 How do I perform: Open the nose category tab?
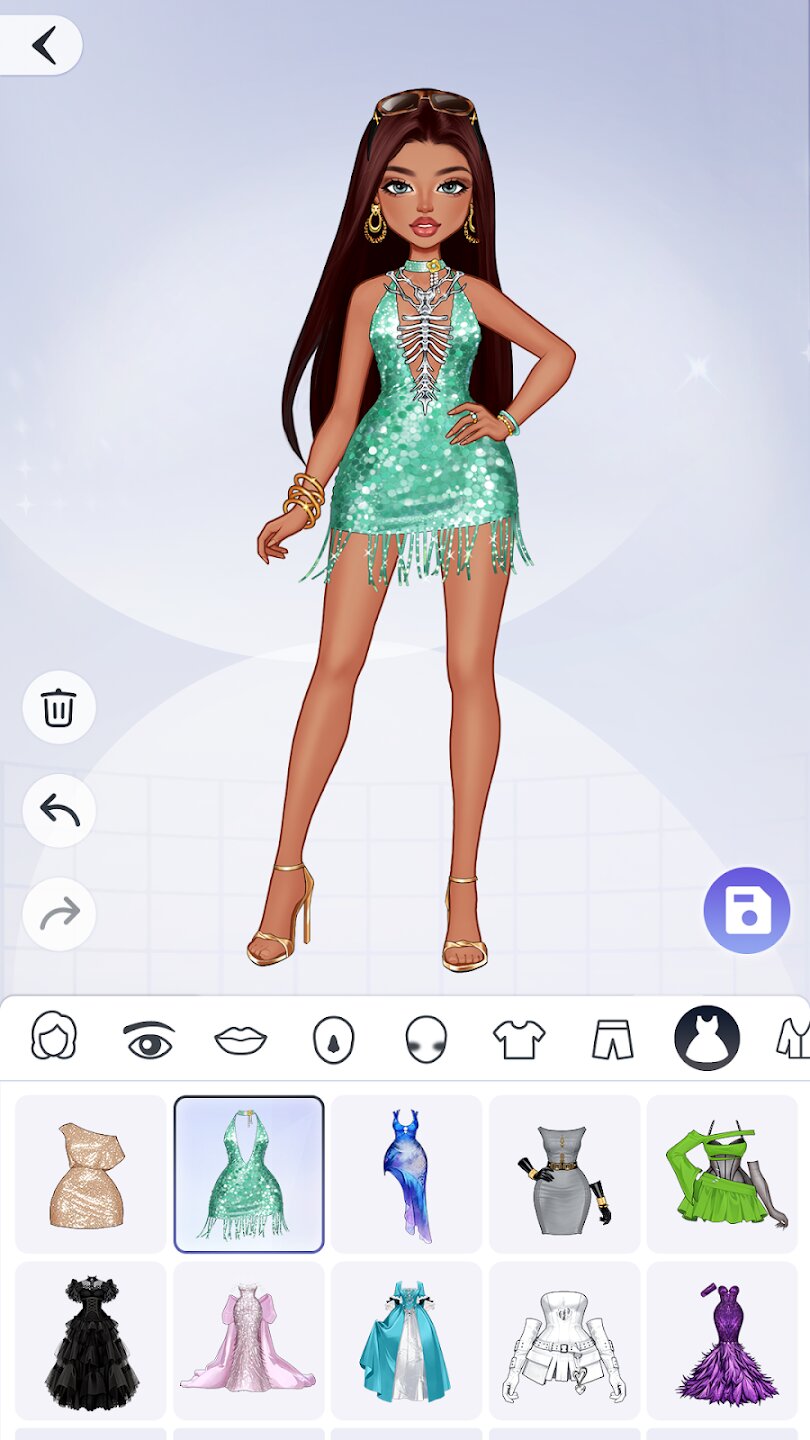tap(333, 1039)
